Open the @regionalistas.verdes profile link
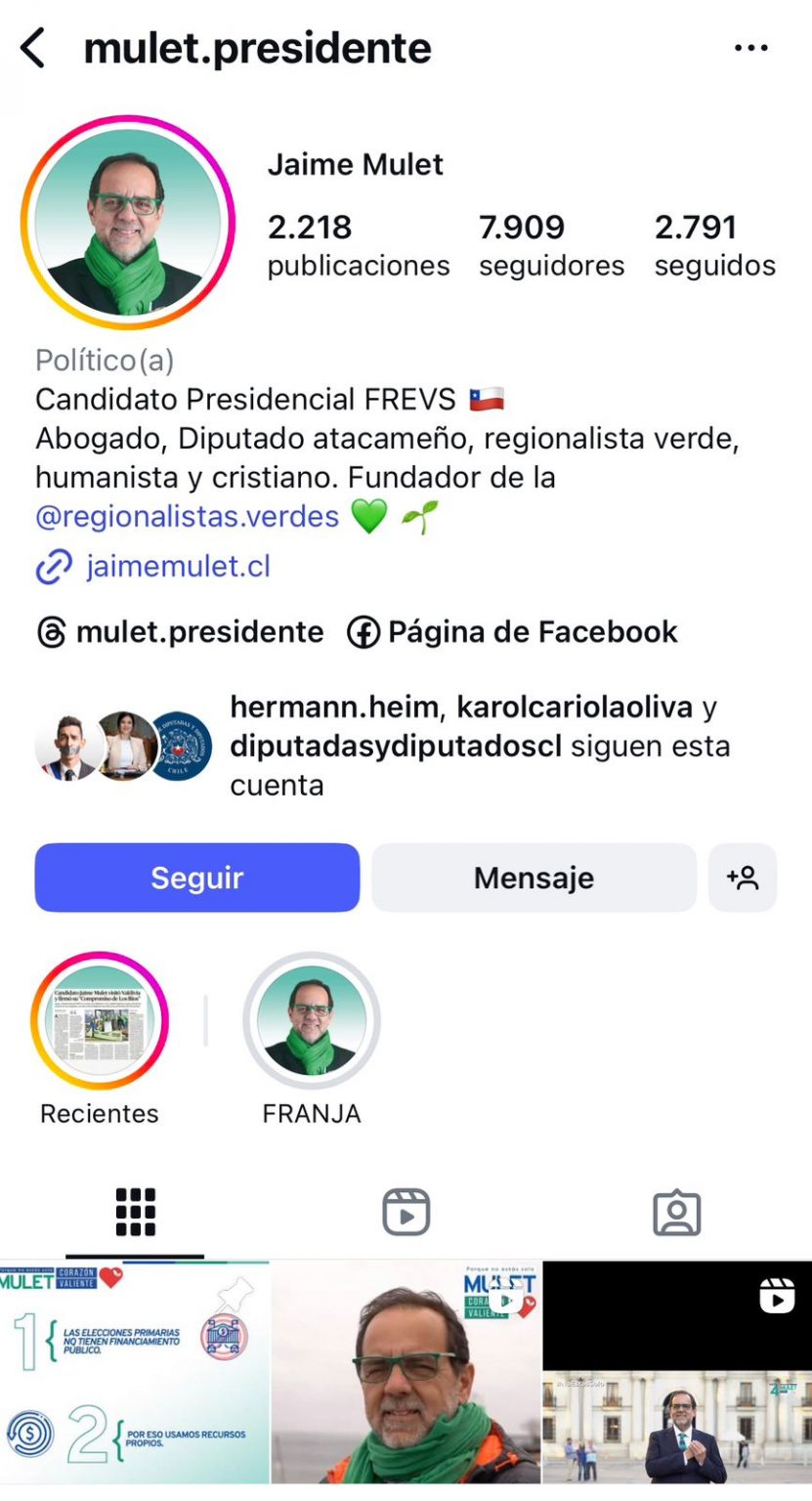 coord(187,516)
